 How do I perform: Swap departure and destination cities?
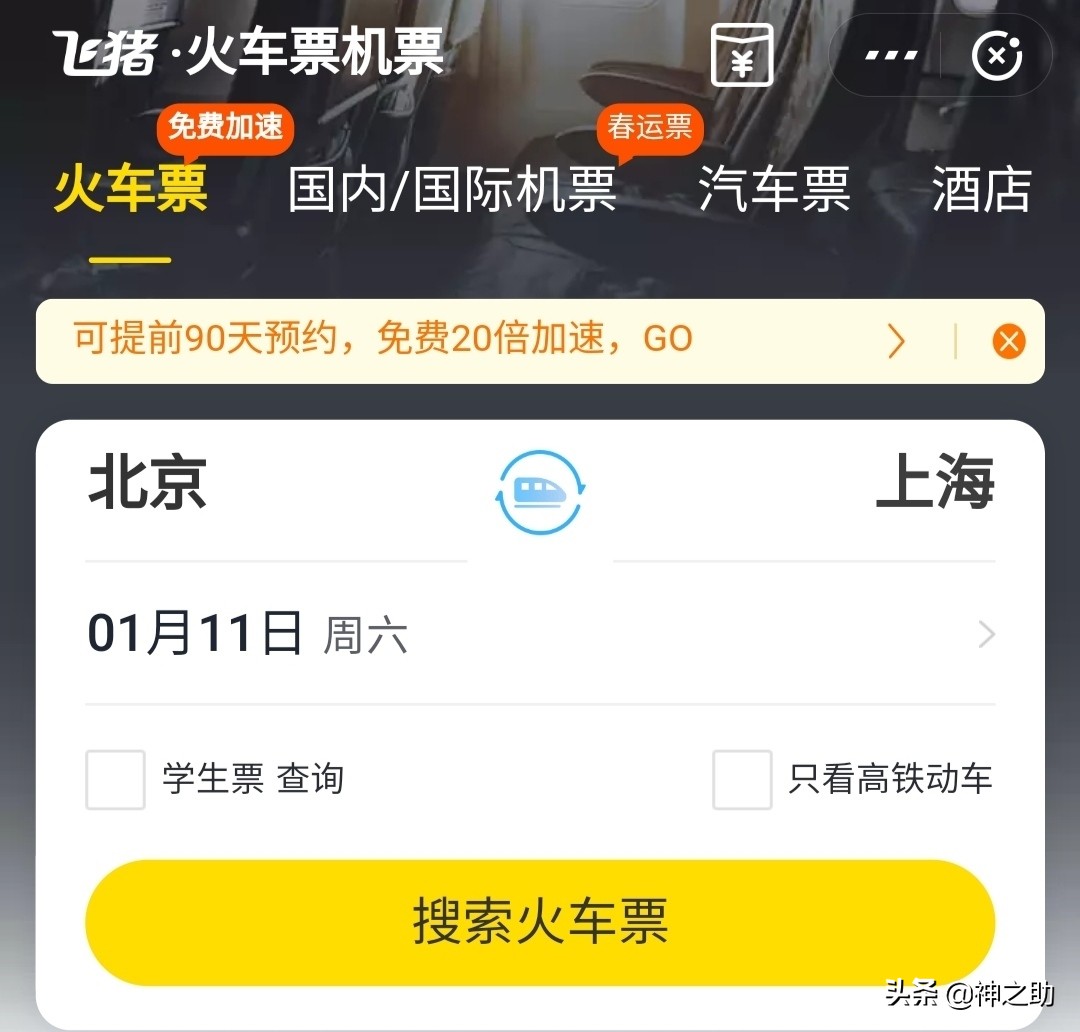pos(540,492)
